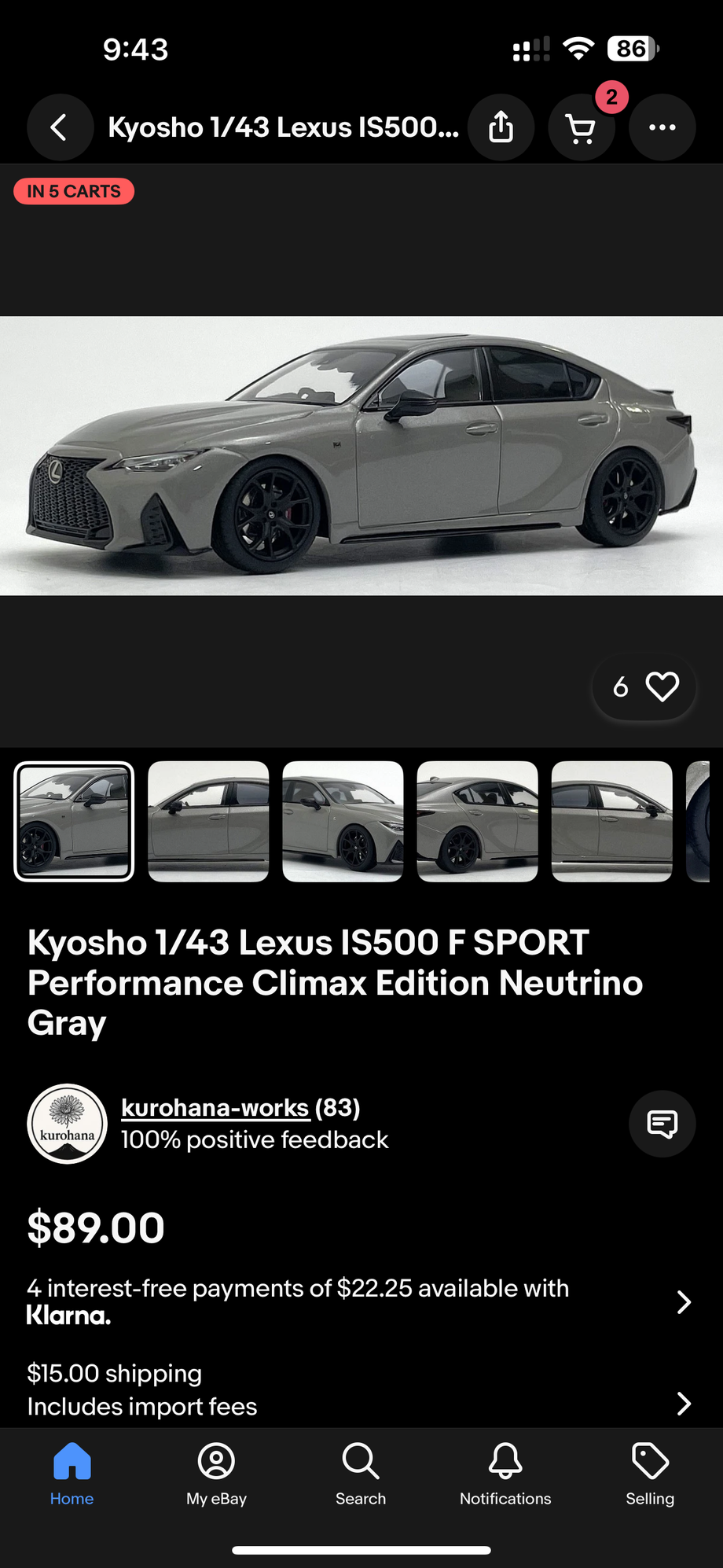Select the fifth photo thumbnail
The width and height of the screenshot is (723, 1568).
pos(611,821)
